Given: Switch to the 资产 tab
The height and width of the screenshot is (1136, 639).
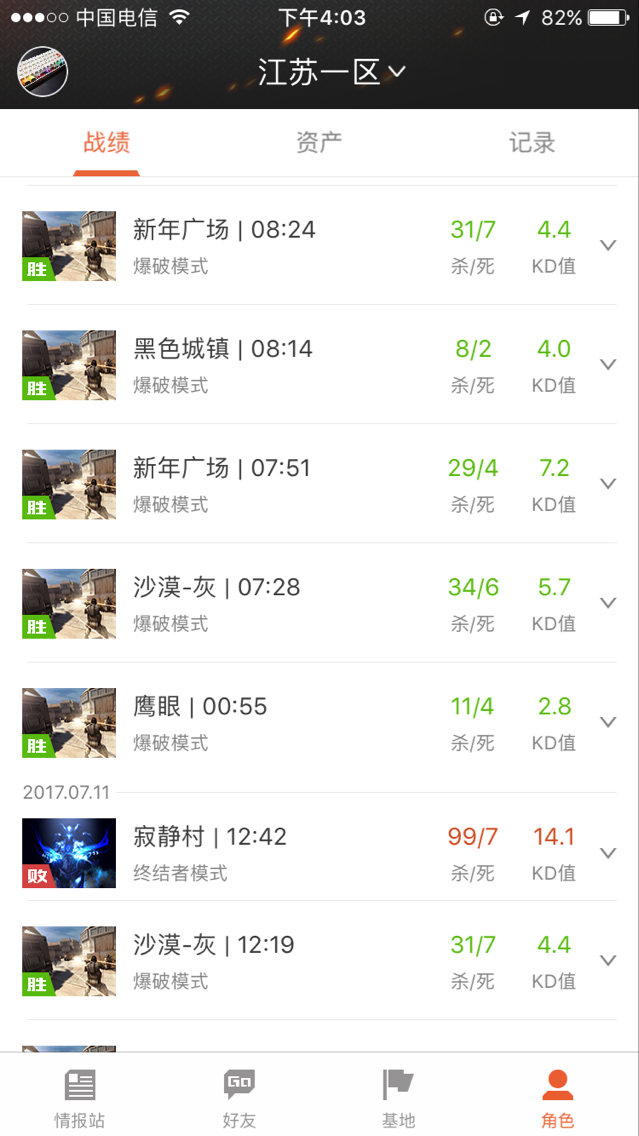Looking at the screenshot, I should click(319, 143).
